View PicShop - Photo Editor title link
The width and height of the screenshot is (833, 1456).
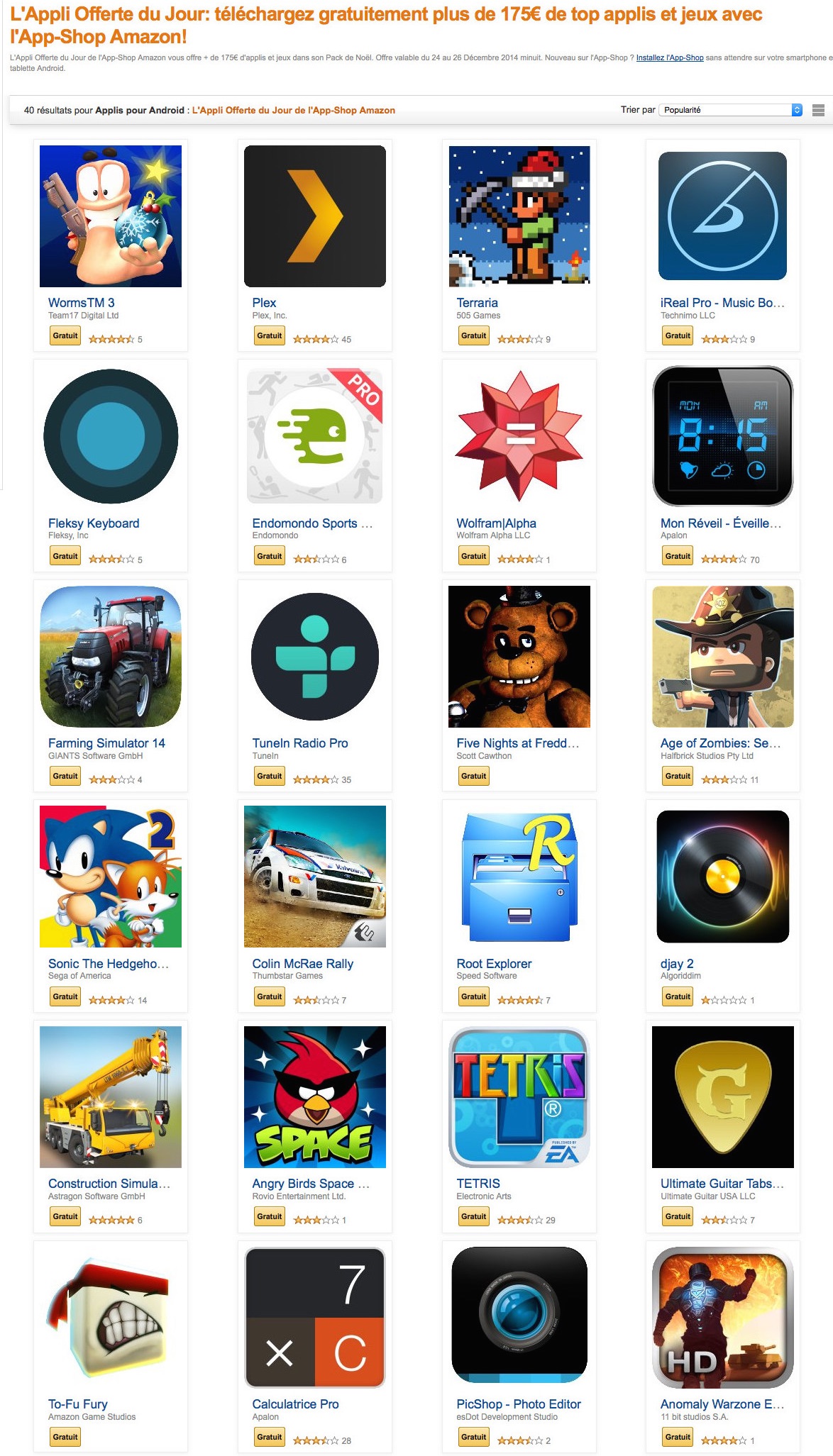click(x=519, y=1404)
